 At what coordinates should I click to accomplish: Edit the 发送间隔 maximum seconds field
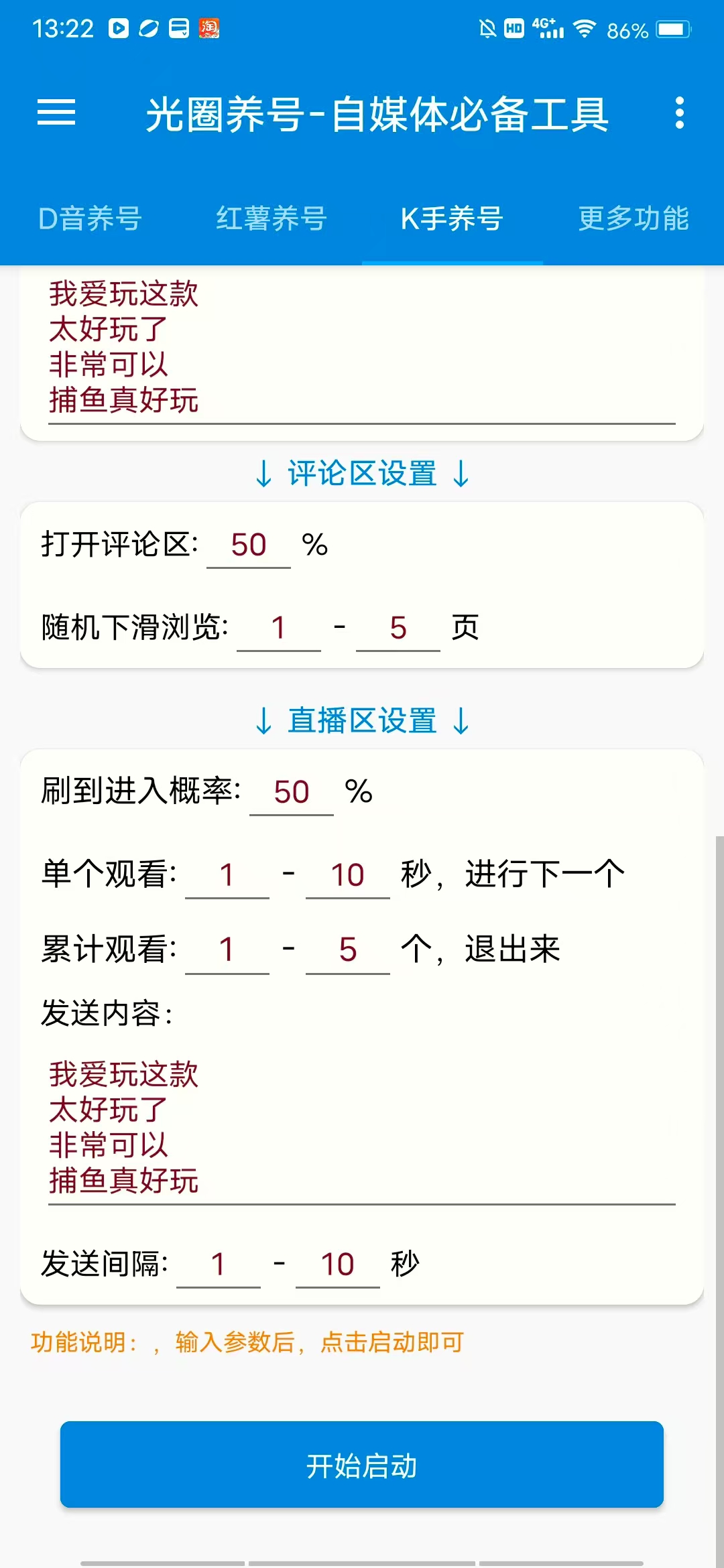coord(338,1264)
